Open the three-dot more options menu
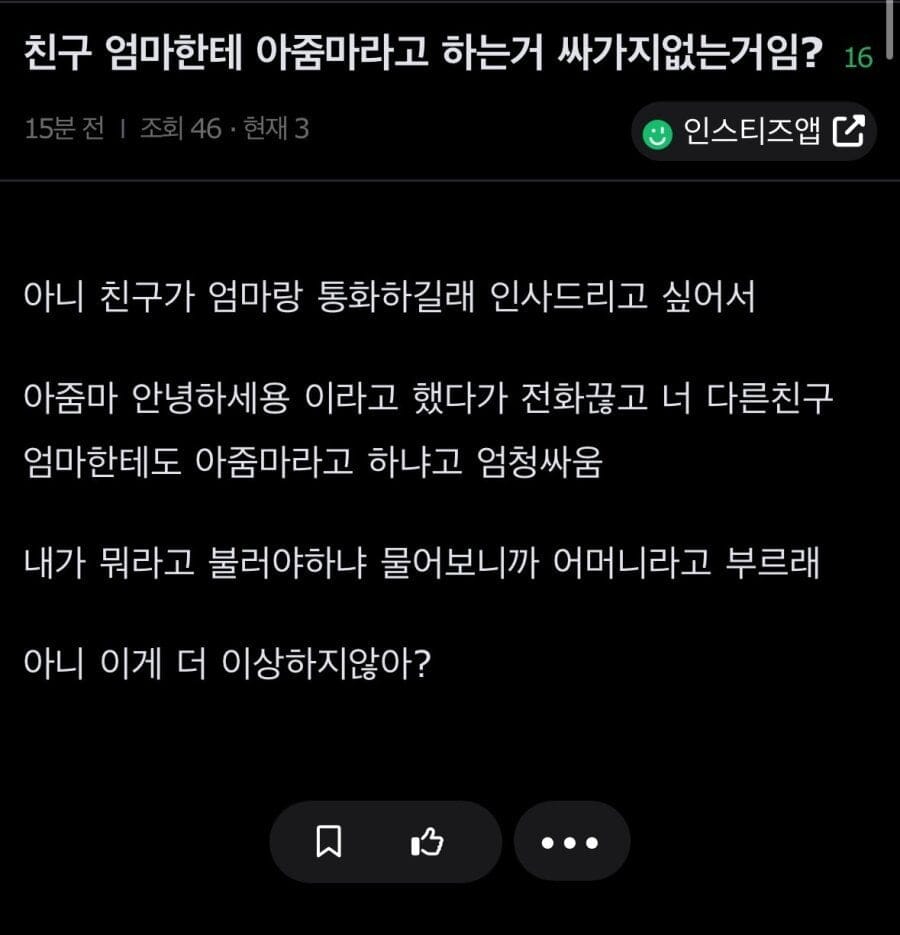 pyautogui.click(x=571, y=842)
